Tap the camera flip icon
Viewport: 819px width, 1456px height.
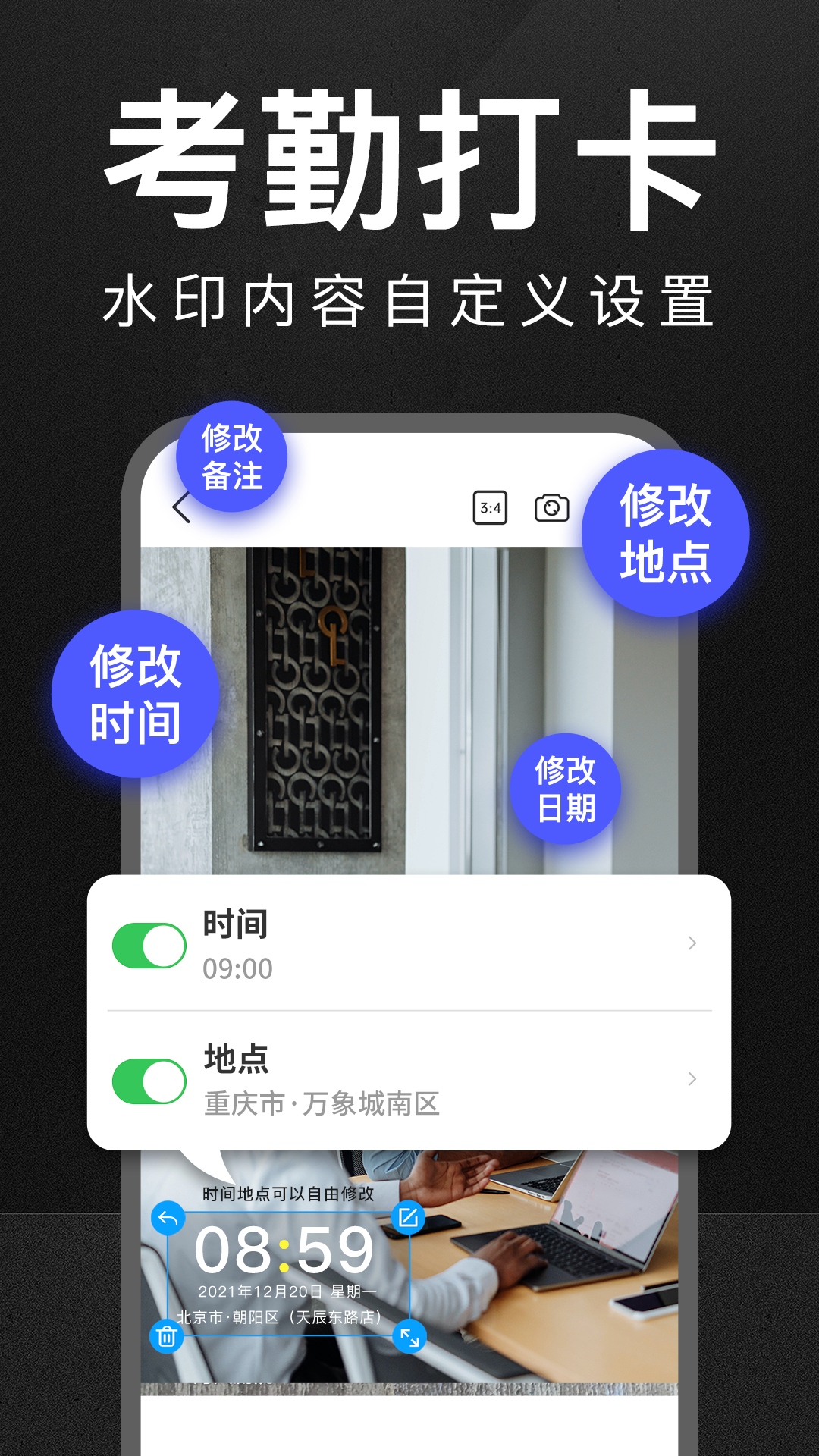click(x=553, y=507)
